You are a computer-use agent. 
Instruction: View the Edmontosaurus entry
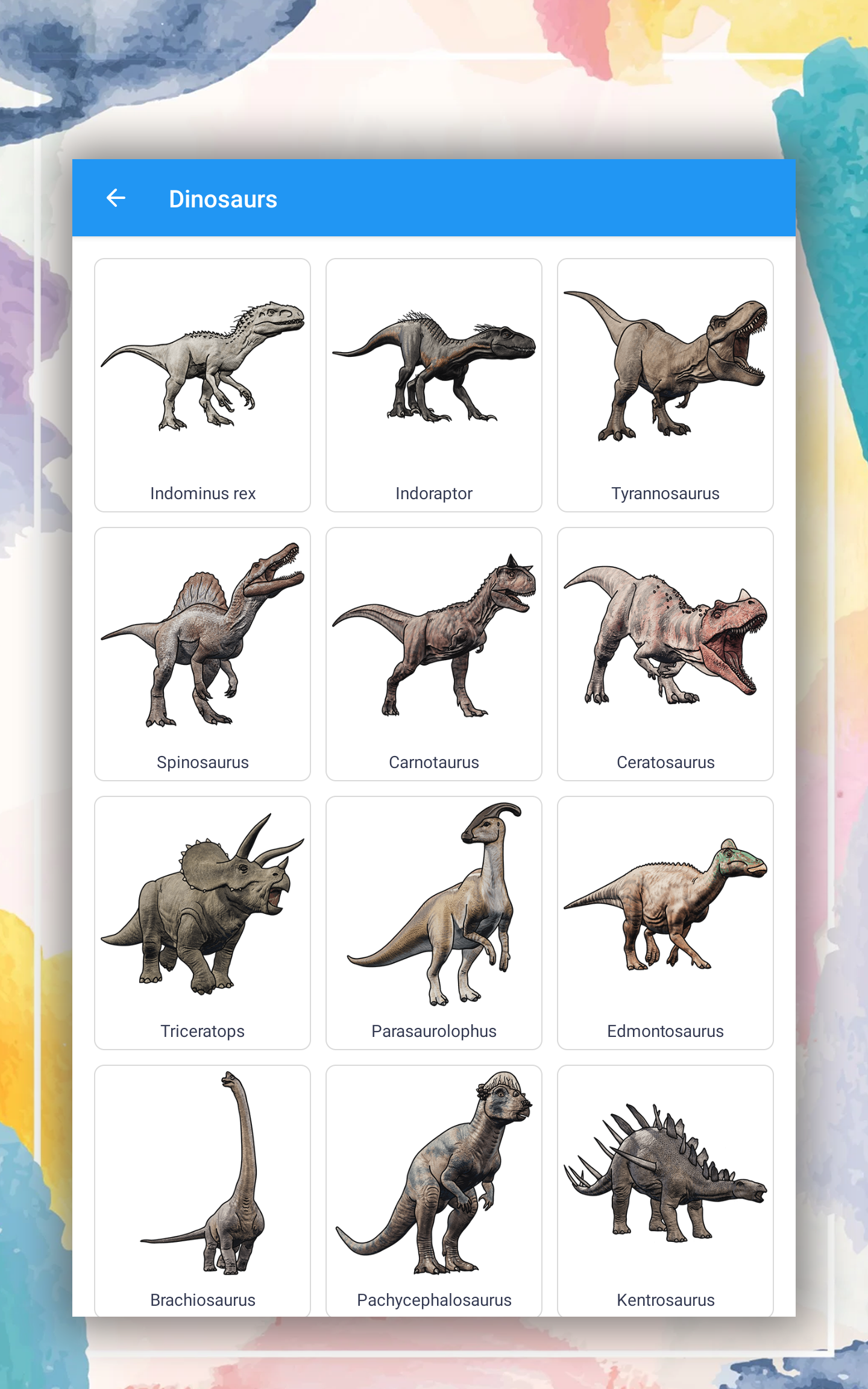(665, 923)
